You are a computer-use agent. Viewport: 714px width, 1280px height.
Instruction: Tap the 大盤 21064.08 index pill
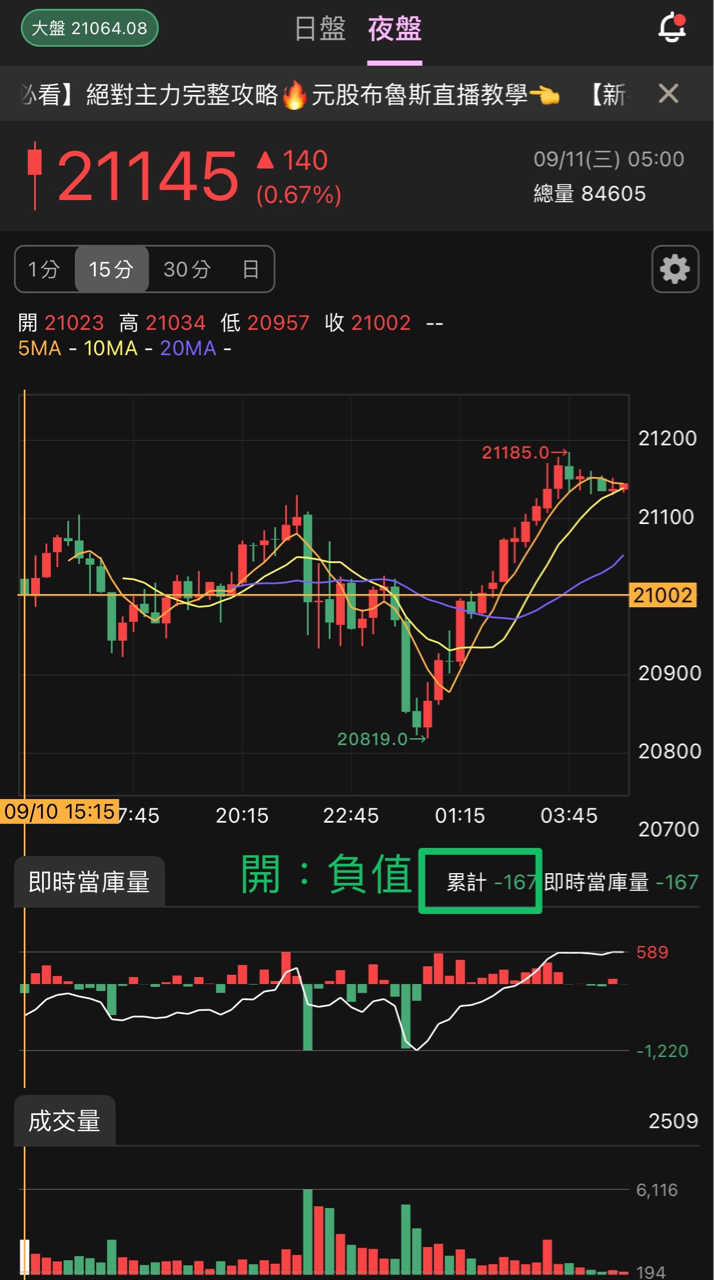(x=90, y=28)
